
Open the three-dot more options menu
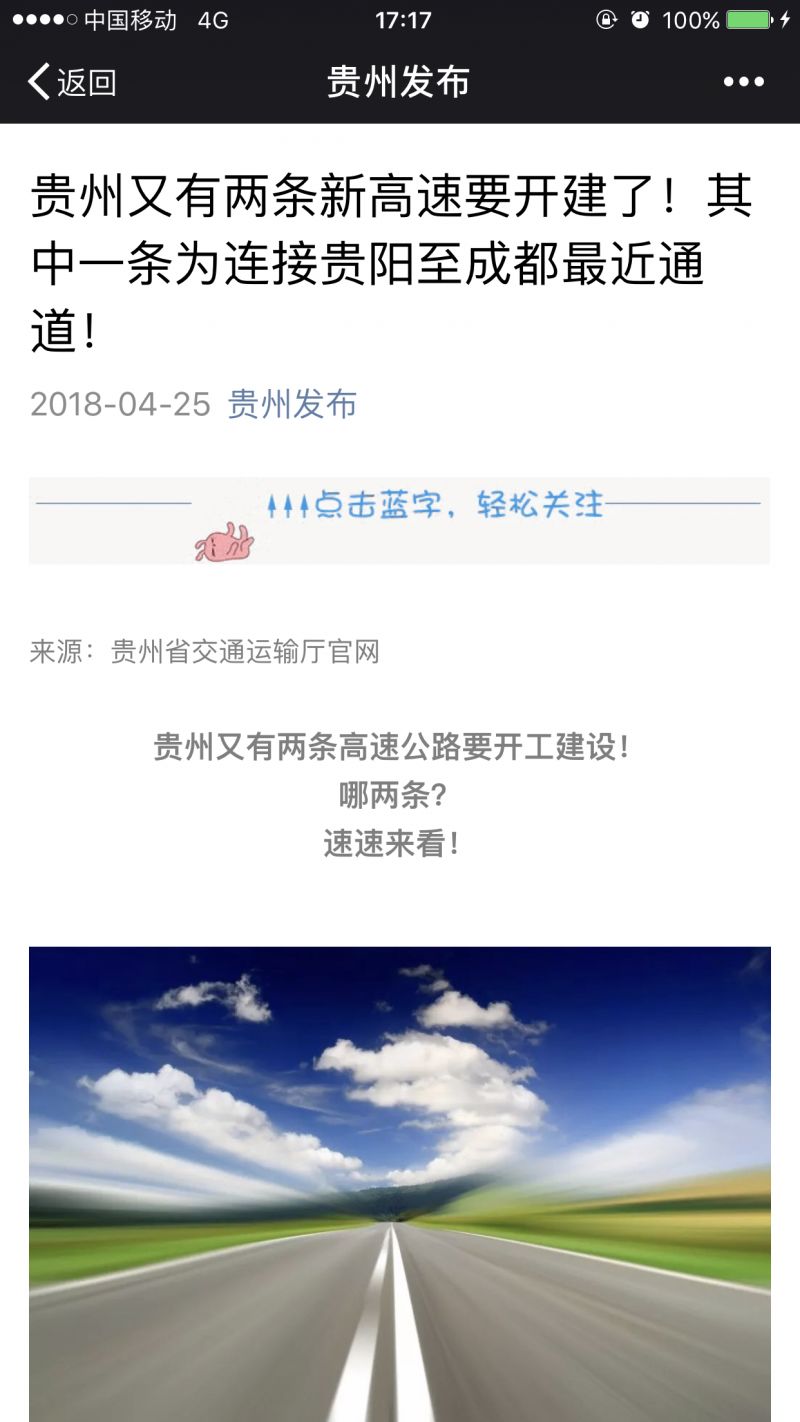coord(744,82)
